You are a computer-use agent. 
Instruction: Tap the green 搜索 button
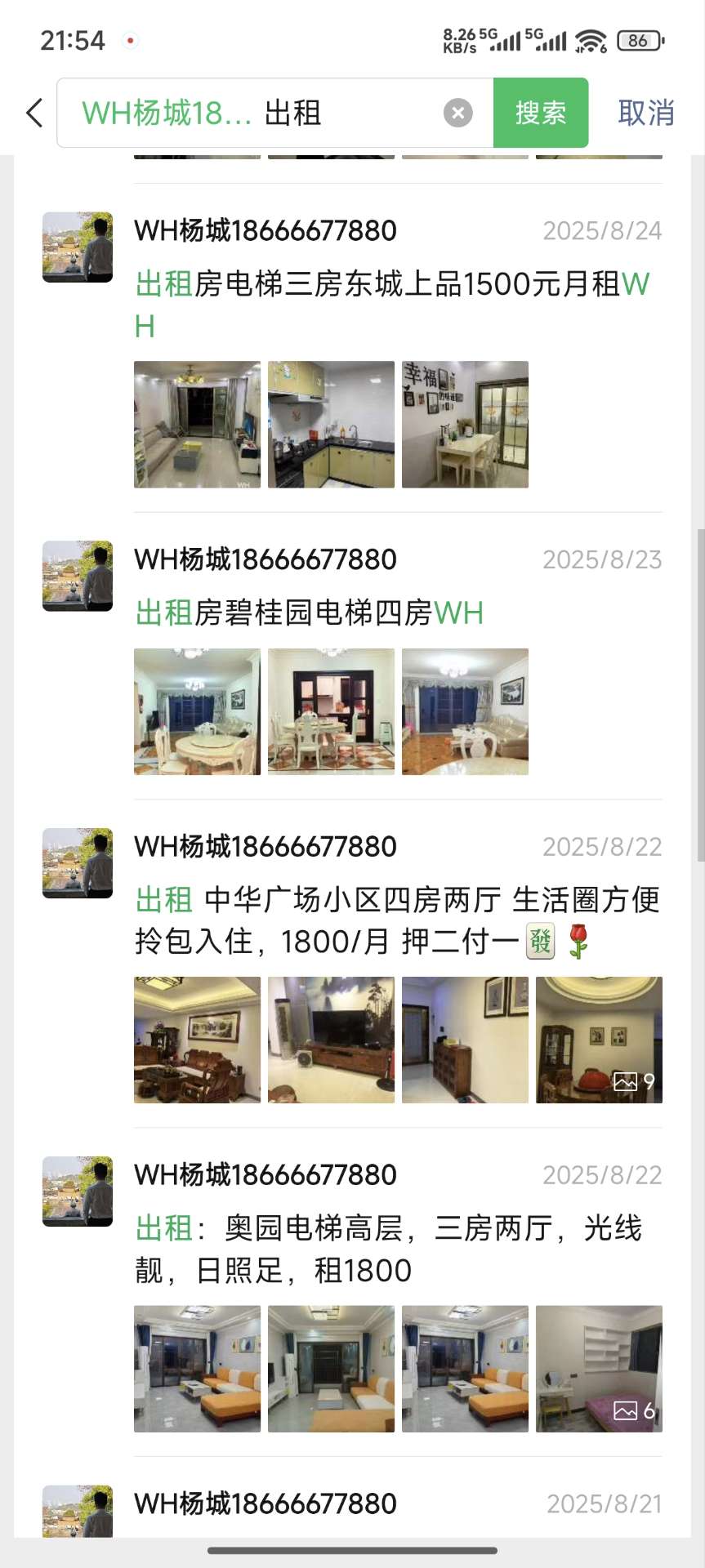[540, 113]
